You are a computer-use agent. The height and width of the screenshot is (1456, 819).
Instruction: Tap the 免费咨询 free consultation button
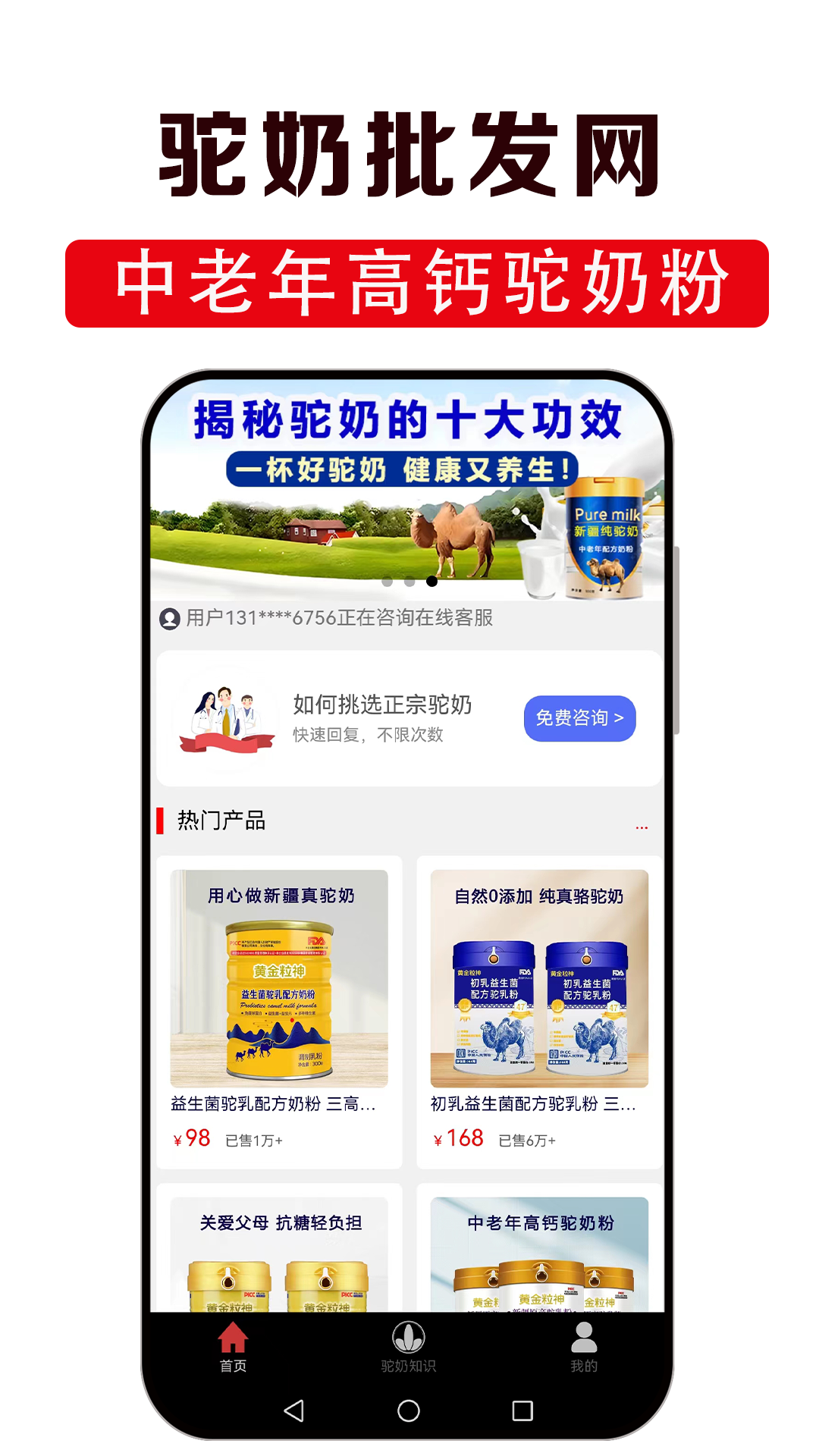click(579, 718)
